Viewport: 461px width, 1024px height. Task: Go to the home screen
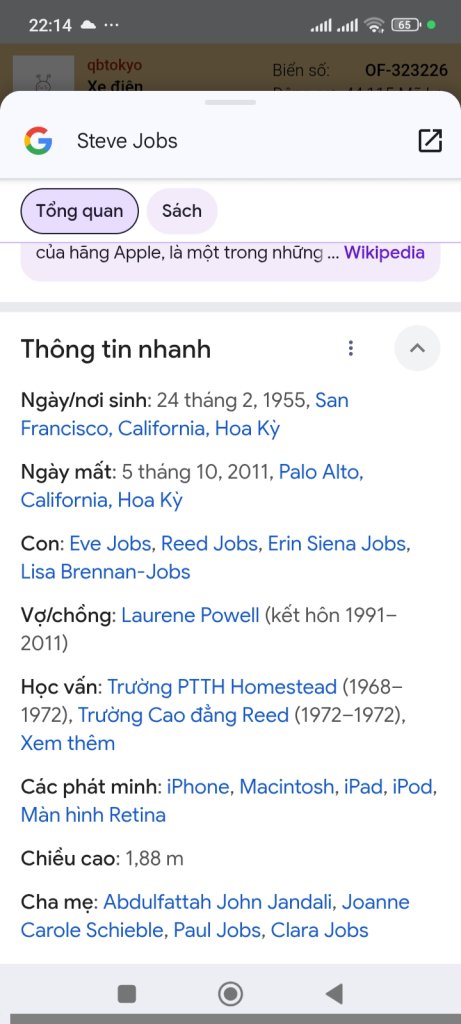230,994
